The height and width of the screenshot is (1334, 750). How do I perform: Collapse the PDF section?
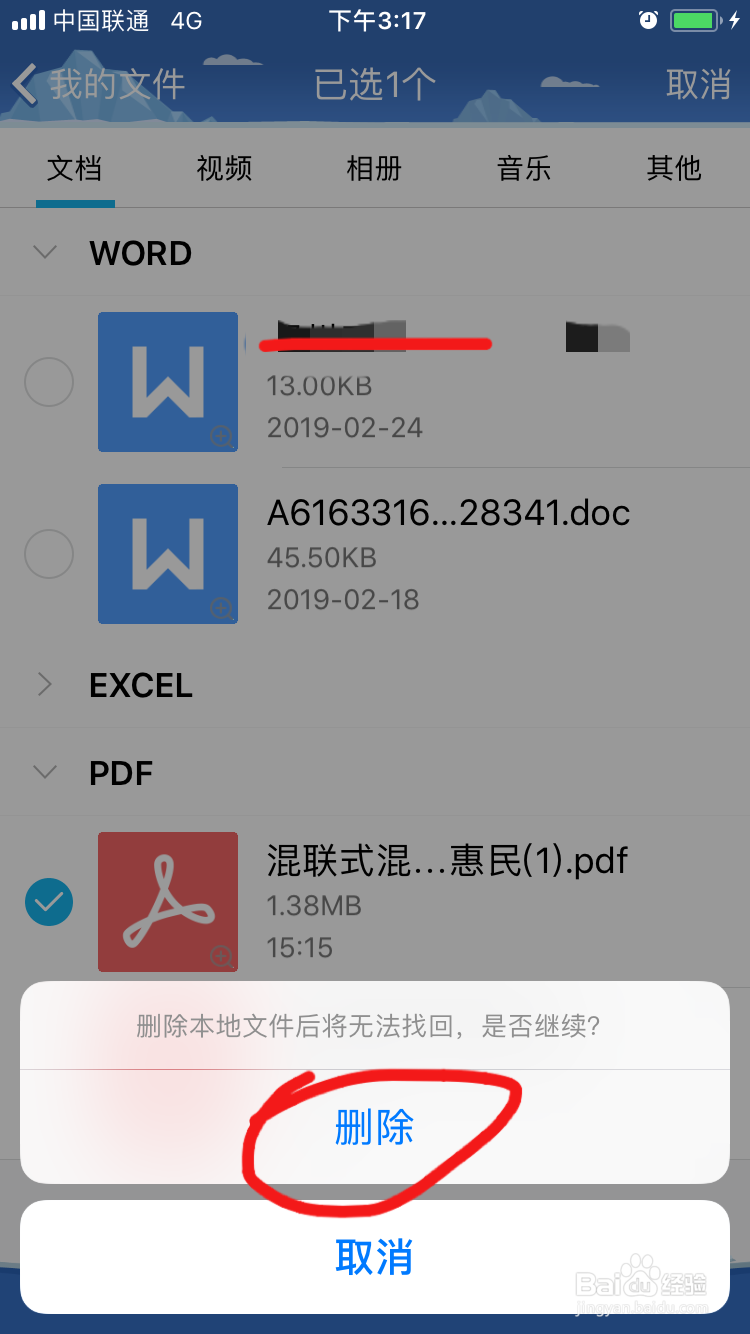[x=45, y=772]
